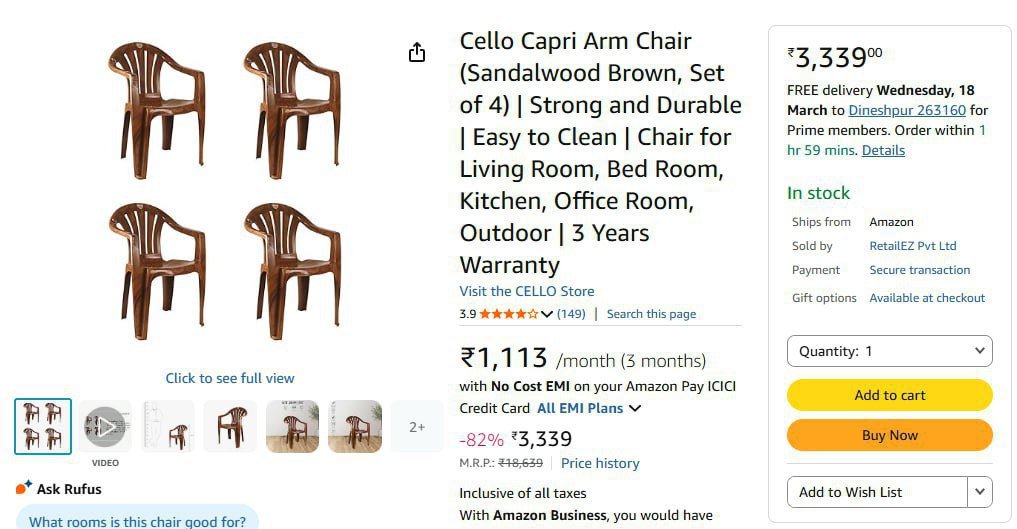Ask Rufus what rooms chair suits
Viewport: 1017px width, 529px height.
tap(137, 521)
